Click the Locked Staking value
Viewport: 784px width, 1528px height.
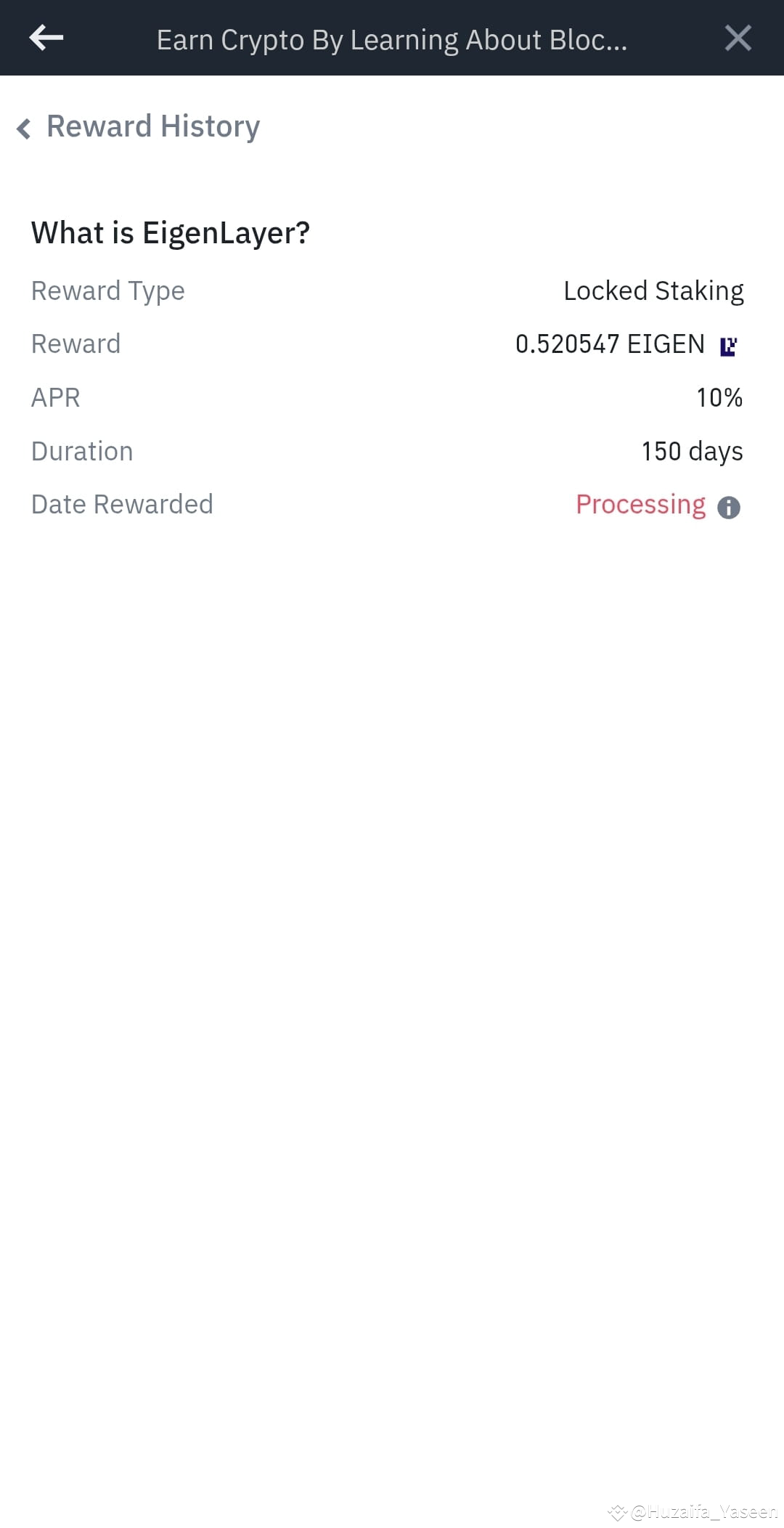(x=653, y=290)
